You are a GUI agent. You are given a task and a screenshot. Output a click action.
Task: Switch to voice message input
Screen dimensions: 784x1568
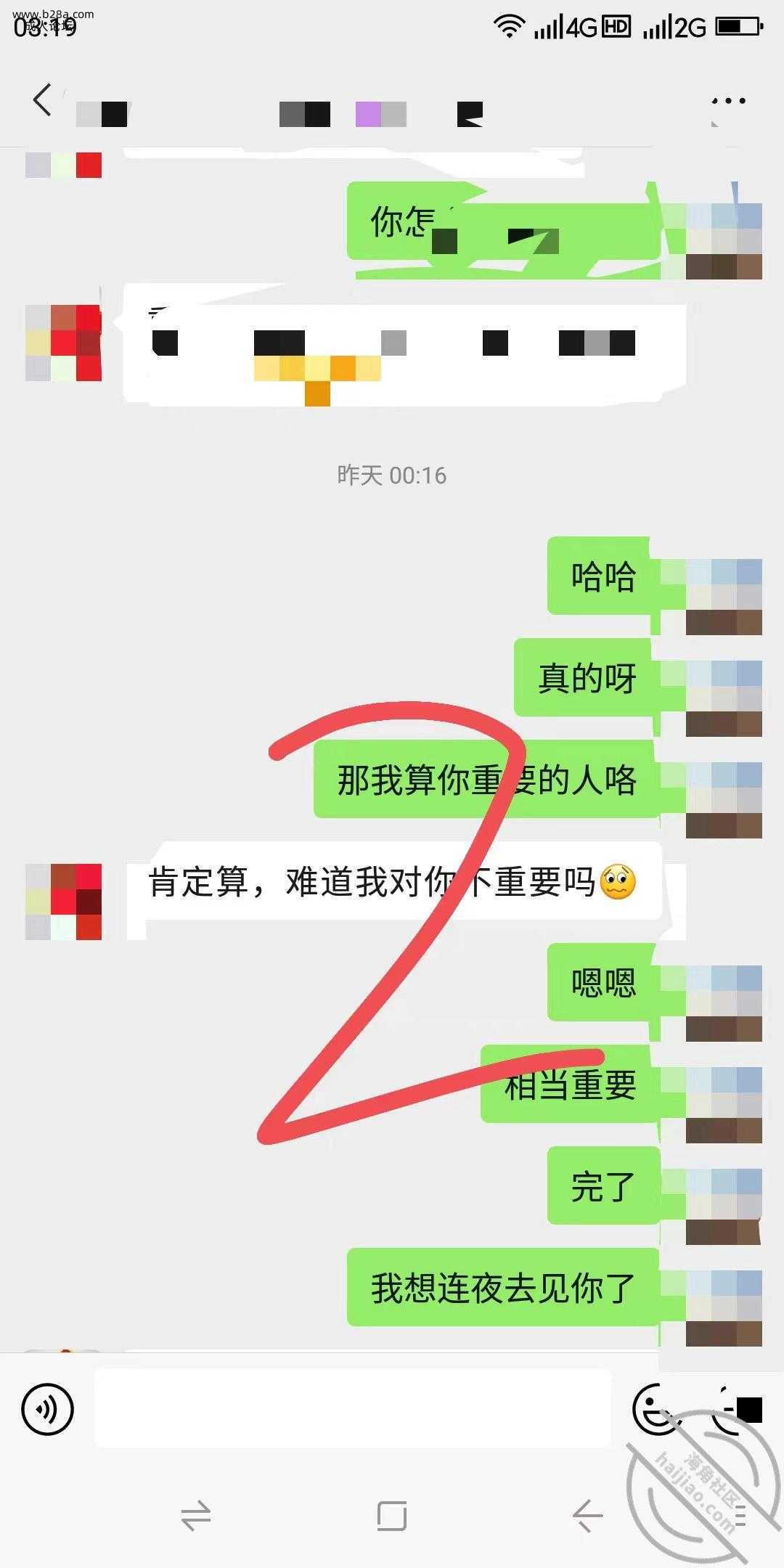(x=48, y=1410)
